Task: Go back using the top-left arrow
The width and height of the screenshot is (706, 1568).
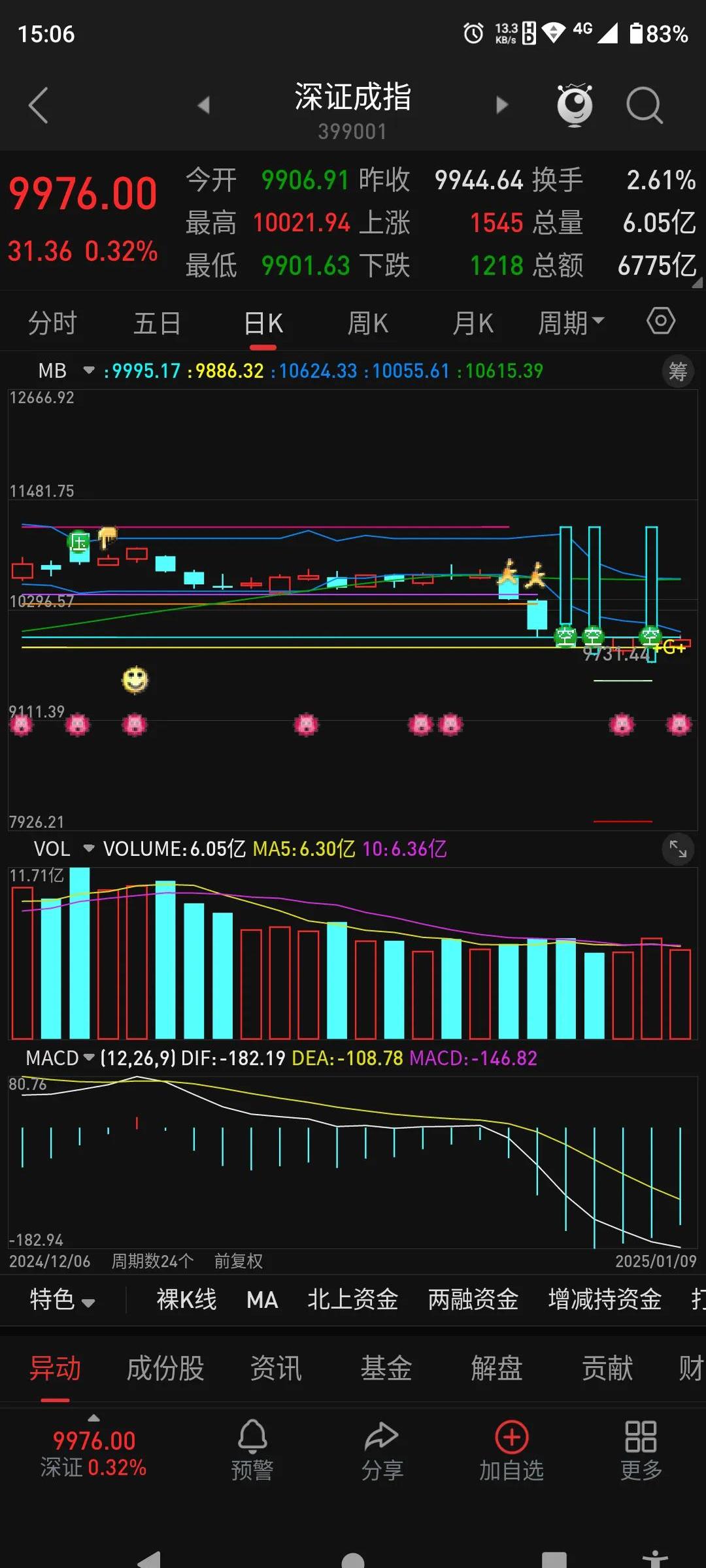Action: 39,105
